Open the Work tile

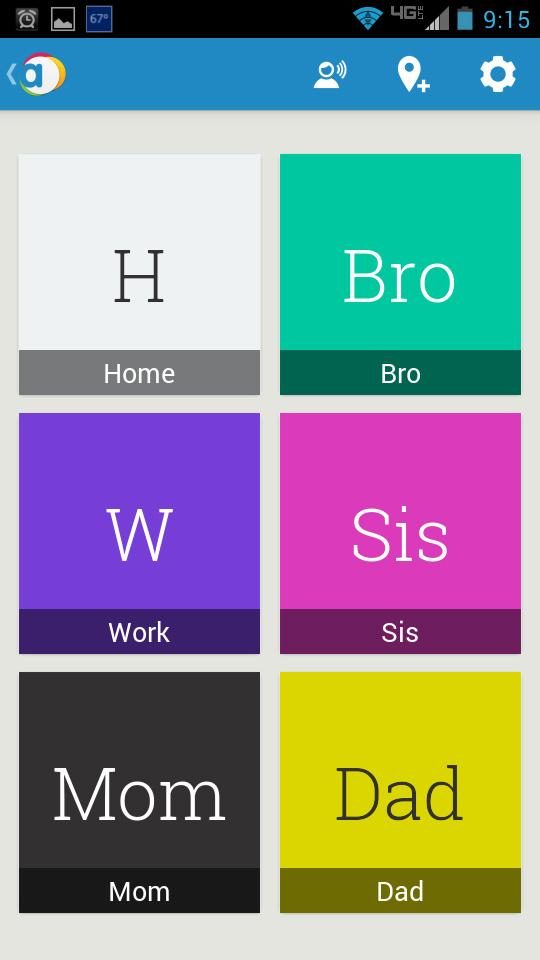pos(140,533)
